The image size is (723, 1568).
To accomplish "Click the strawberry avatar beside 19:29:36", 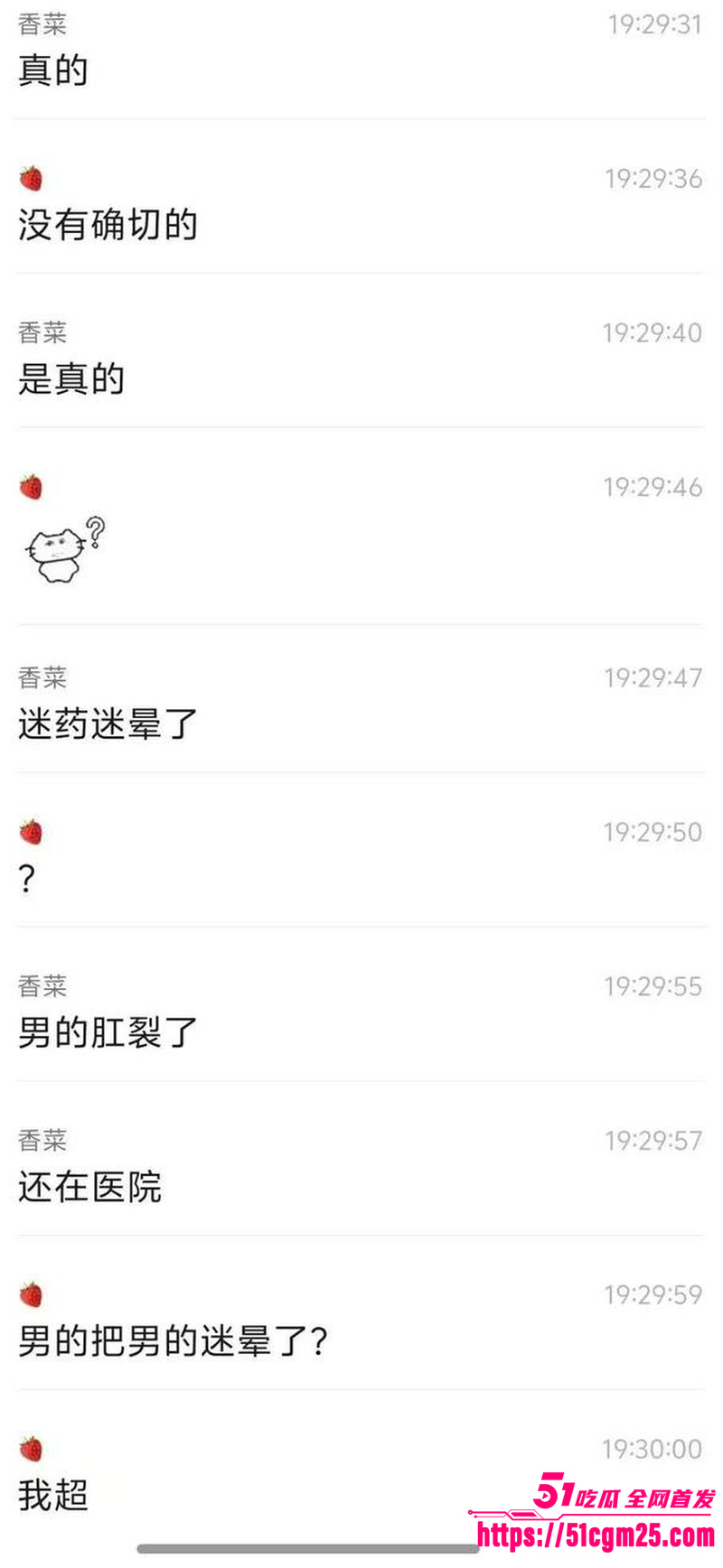I will [30, 179].
